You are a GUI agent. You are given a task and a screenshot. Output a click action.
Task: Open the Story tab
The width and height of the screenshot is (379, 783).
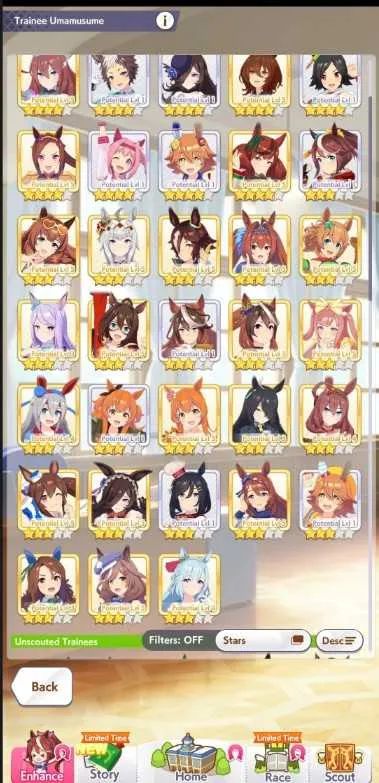click(x=104, y=758)
